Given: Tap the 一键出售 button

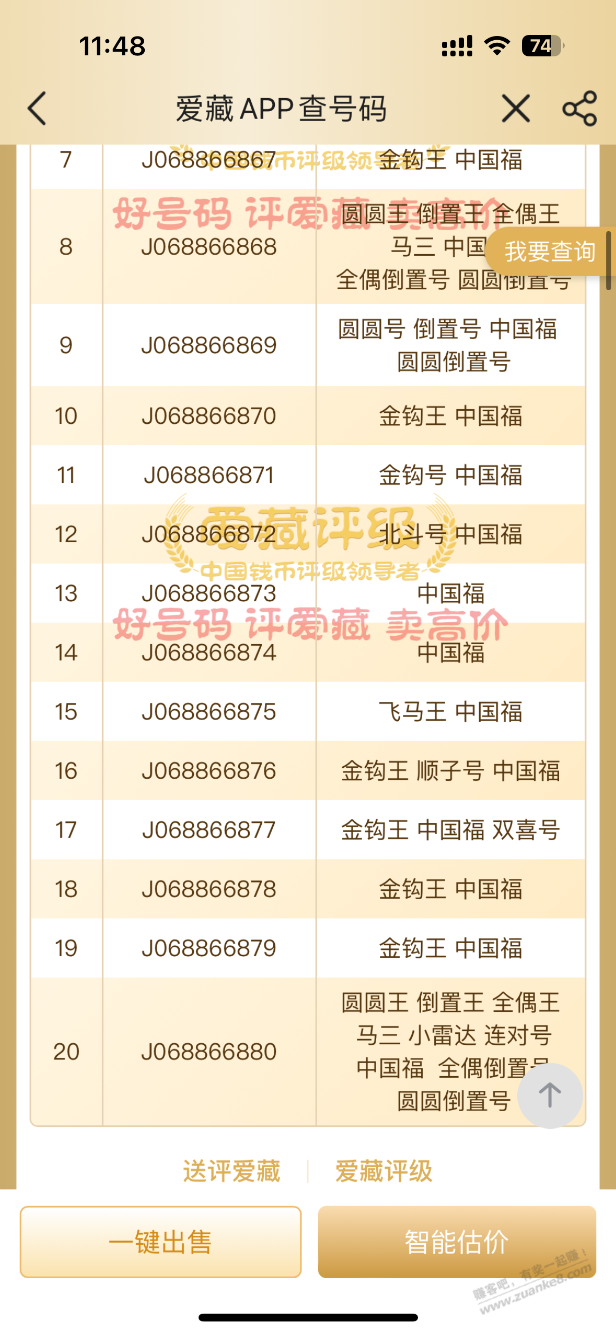Looking at the screenshot, I should (160, 1242).
